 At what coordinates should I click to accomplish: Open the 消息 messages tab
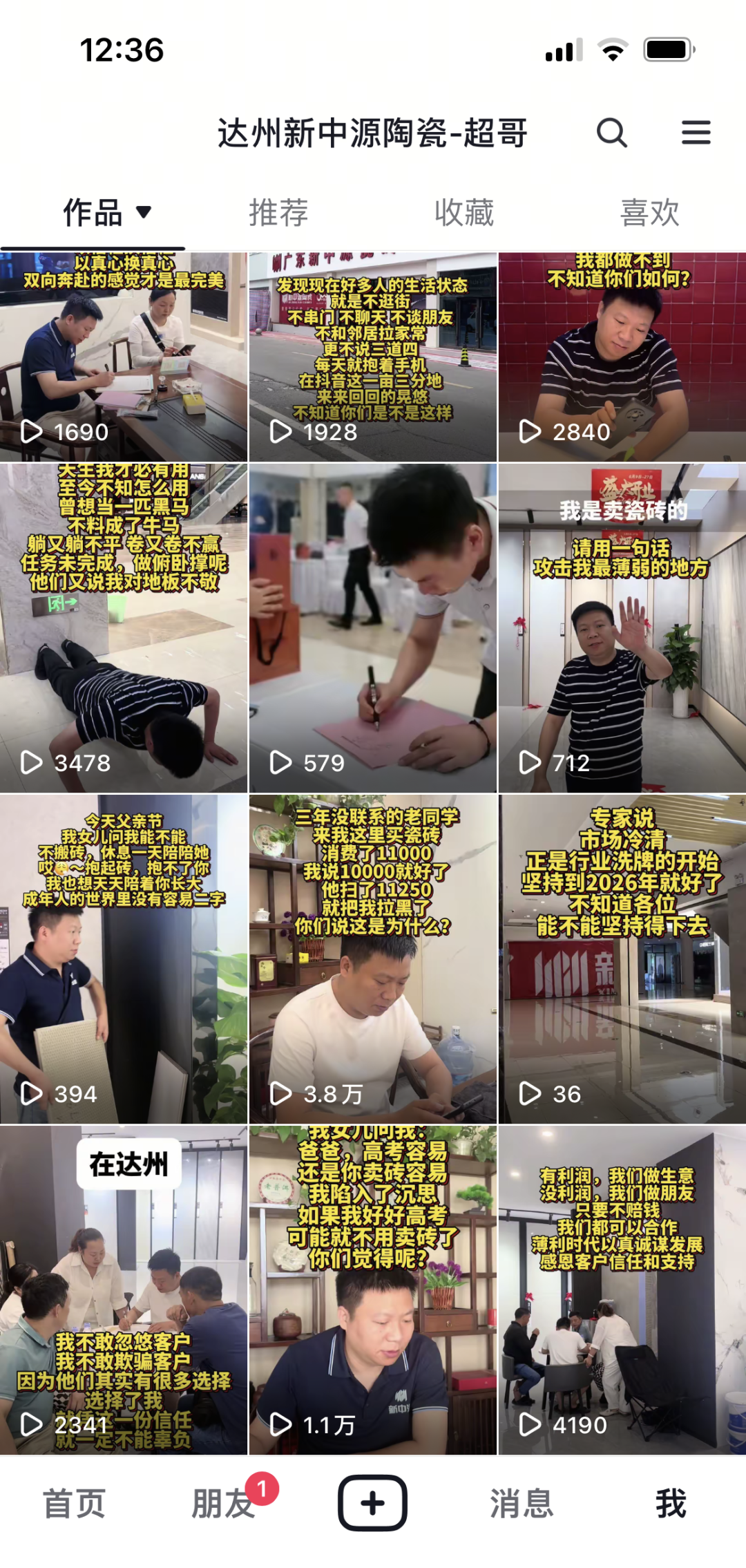[522, 1504]
